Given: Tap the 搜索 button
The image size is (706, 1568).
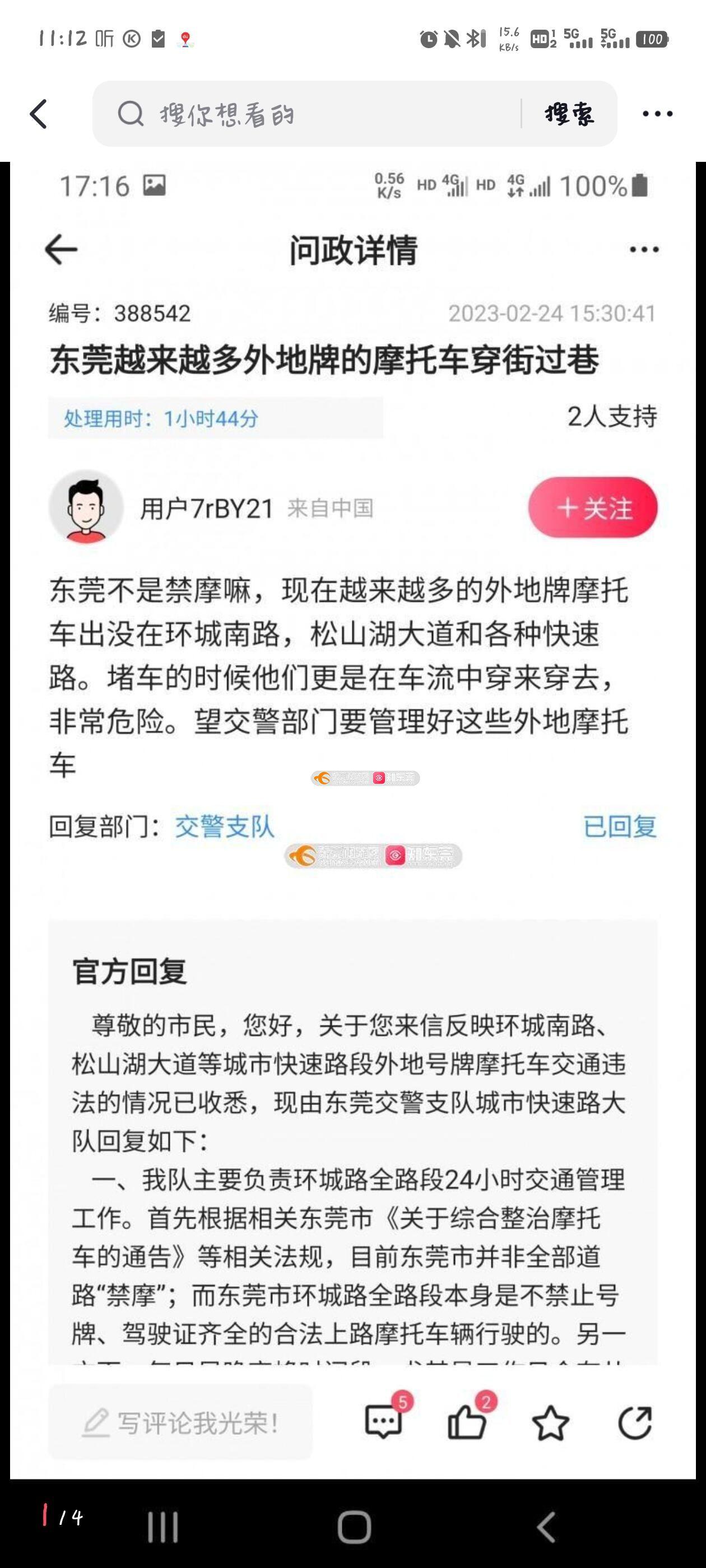Looking at the screenshot, I should 569,114.
